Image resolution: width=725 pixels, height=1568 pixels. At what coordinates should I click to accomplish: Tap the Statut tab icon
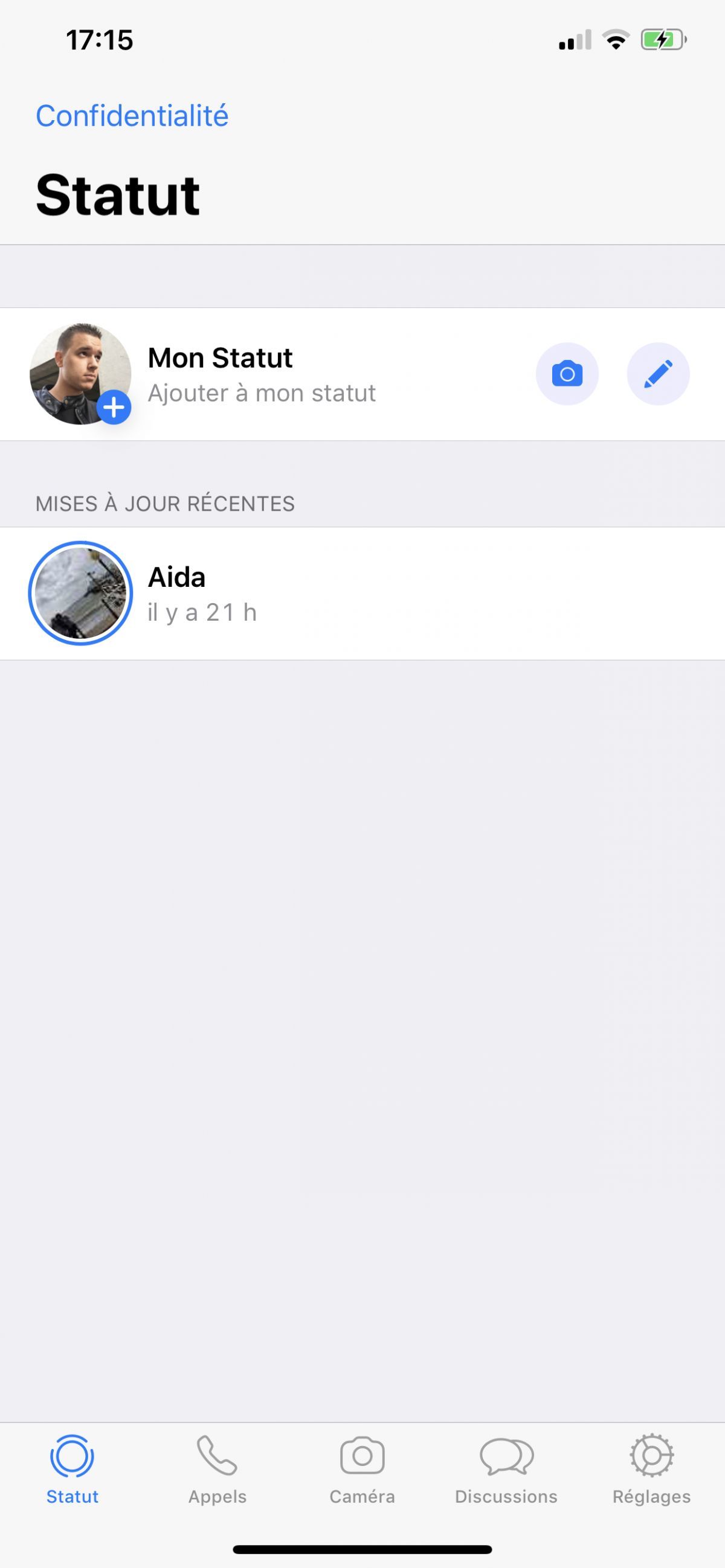point(71,1454)
